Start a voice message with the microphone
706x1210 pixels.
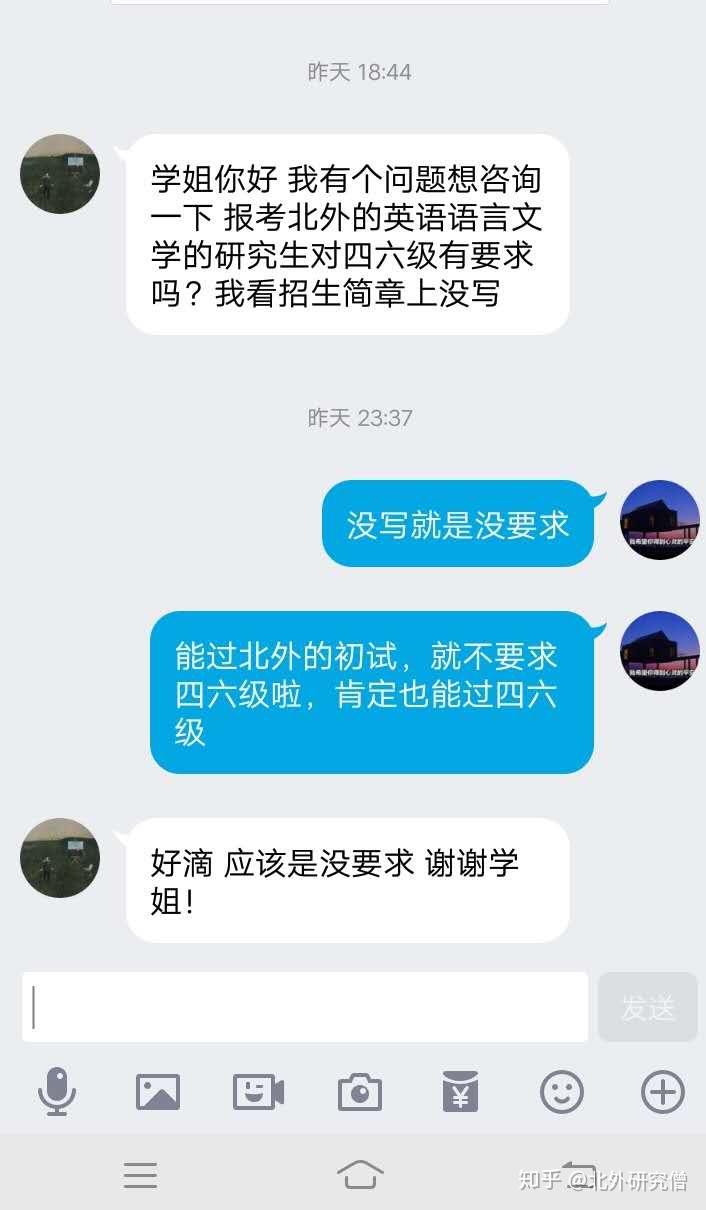click(x=57, y=1091)
